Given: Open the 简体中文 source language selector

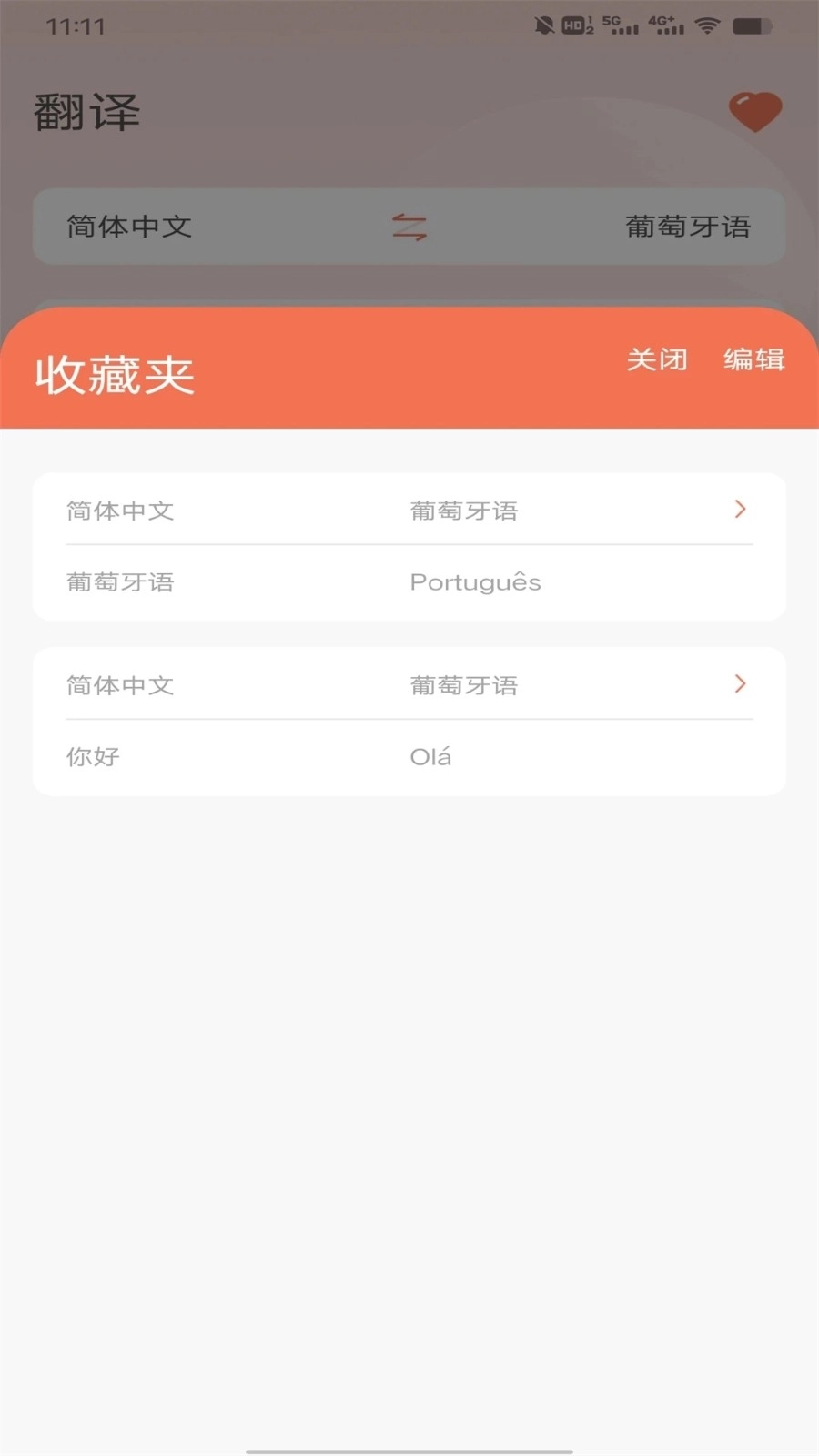Looking at the screenshot, I should 127,227.
